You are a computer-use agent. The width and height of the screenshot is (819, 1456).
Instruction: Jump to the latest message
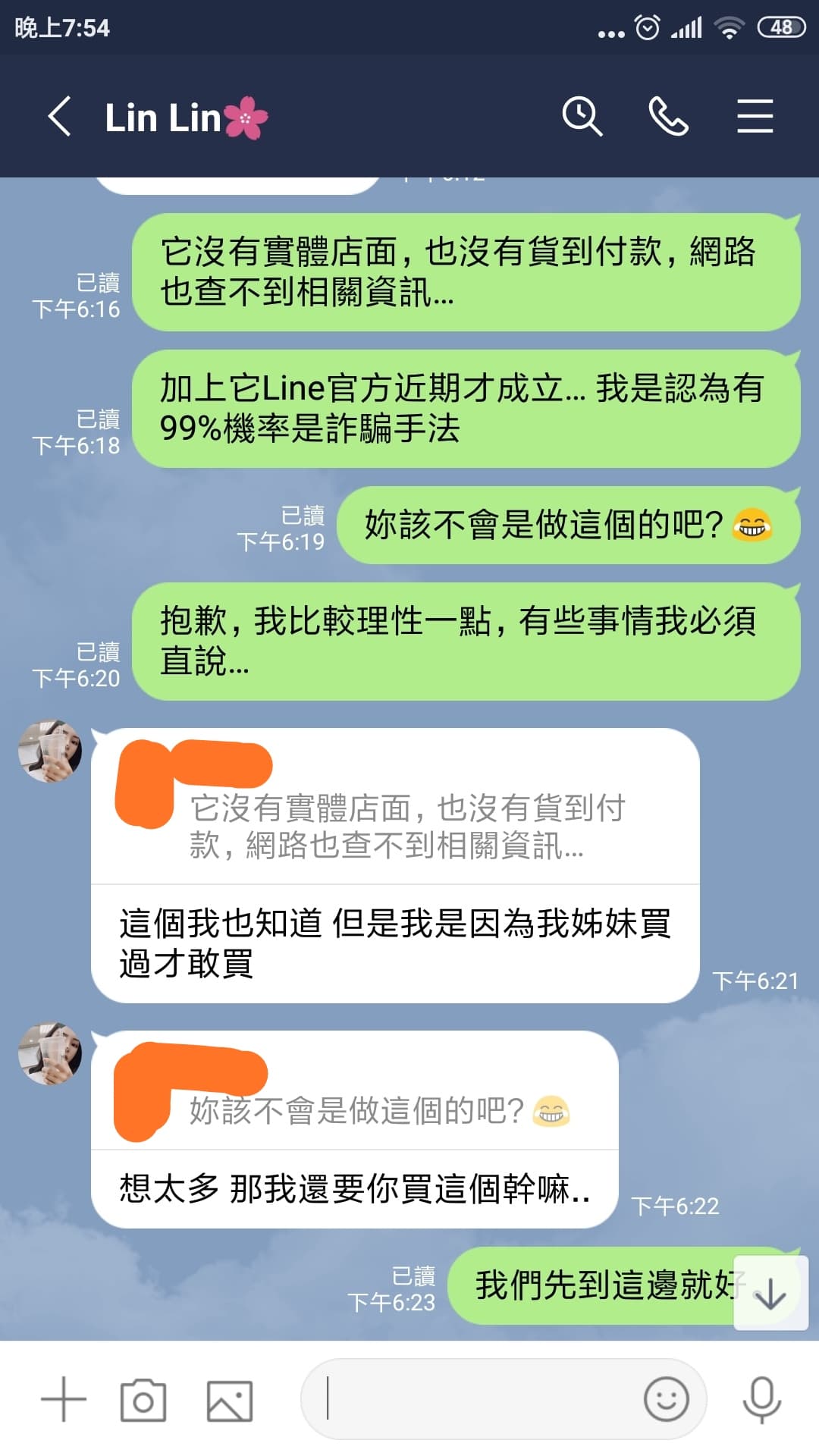pos(770,1293)
